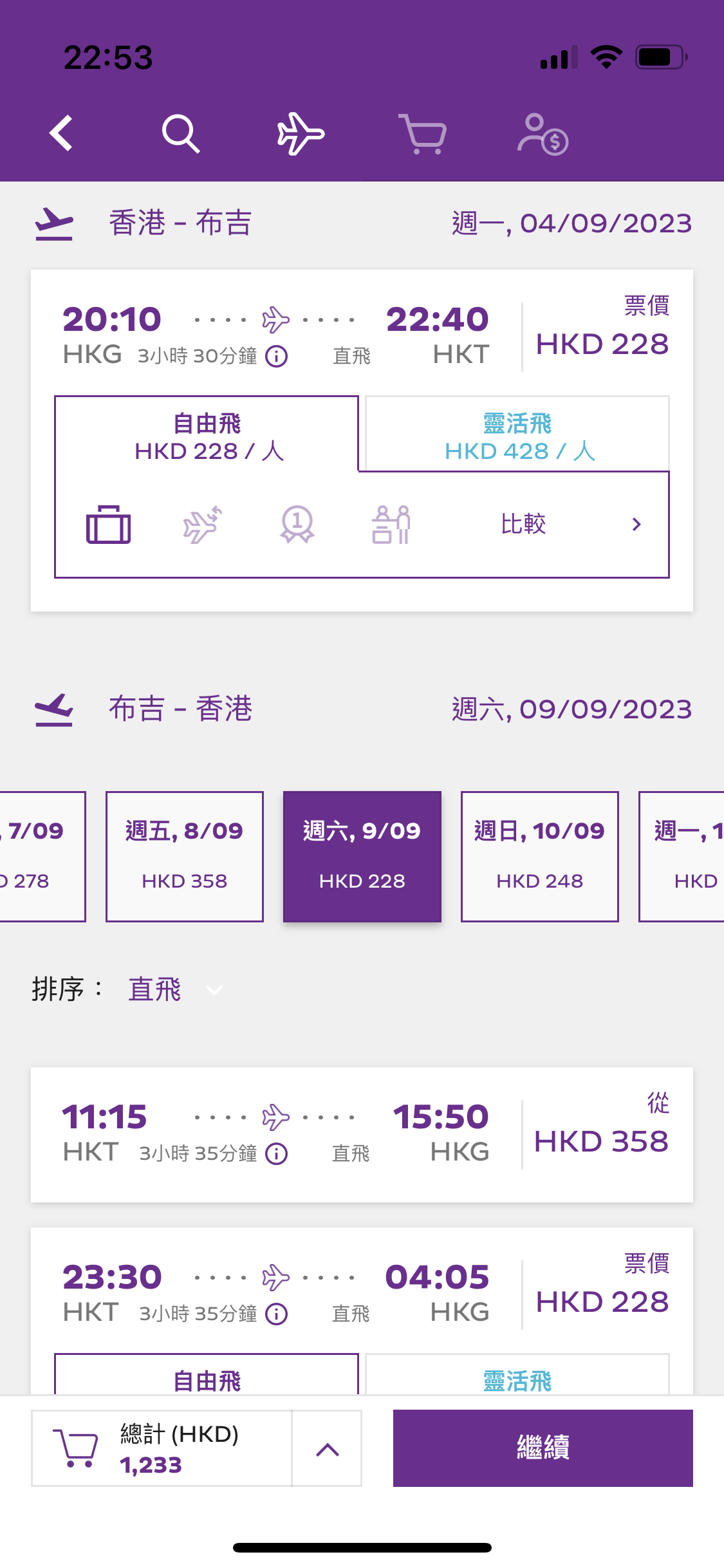
Task: Choose return date 週五, 8/09 at HKD 358
Action: (185, 856)
